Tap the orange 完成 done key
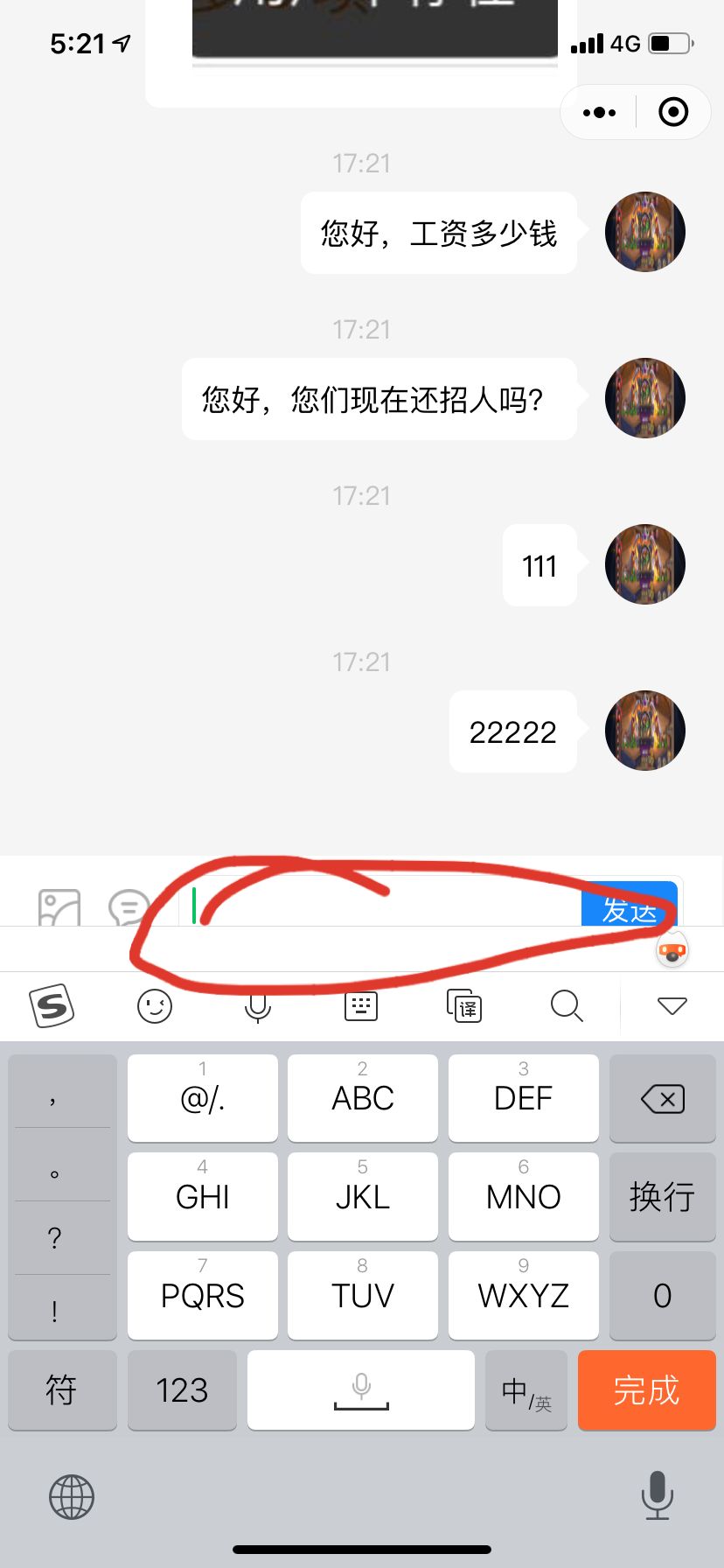Viewport: 724px width, 1568px height. pos(646,1390)
